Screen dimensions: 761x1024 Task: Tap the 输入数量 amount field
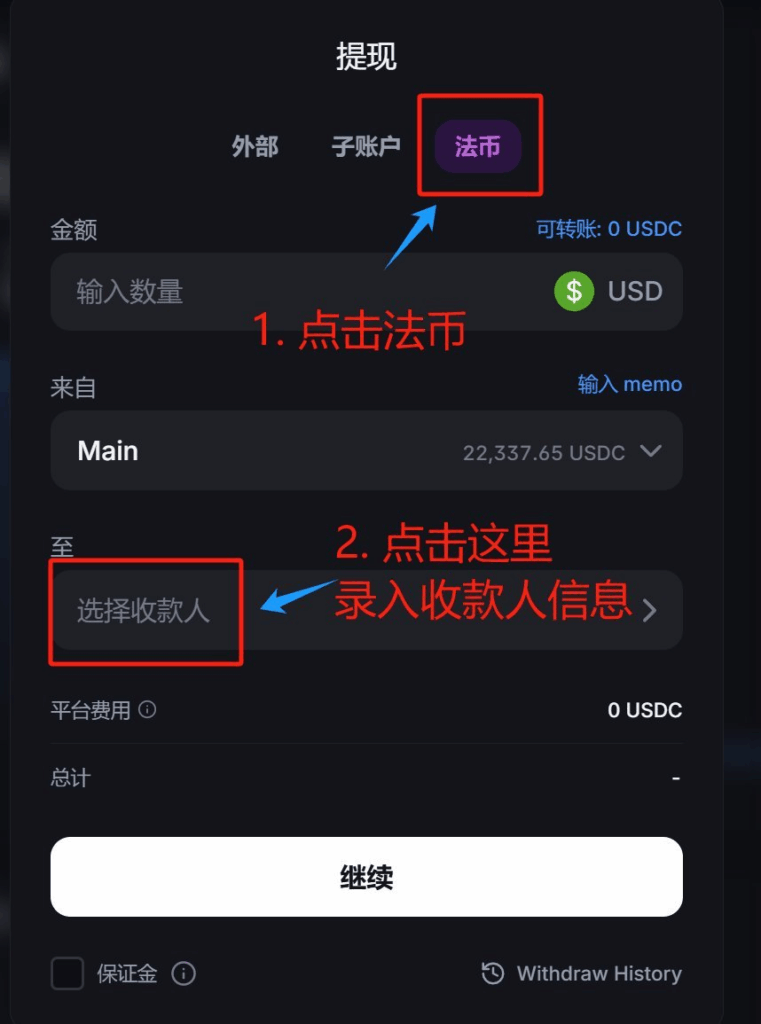coord(300,292)
